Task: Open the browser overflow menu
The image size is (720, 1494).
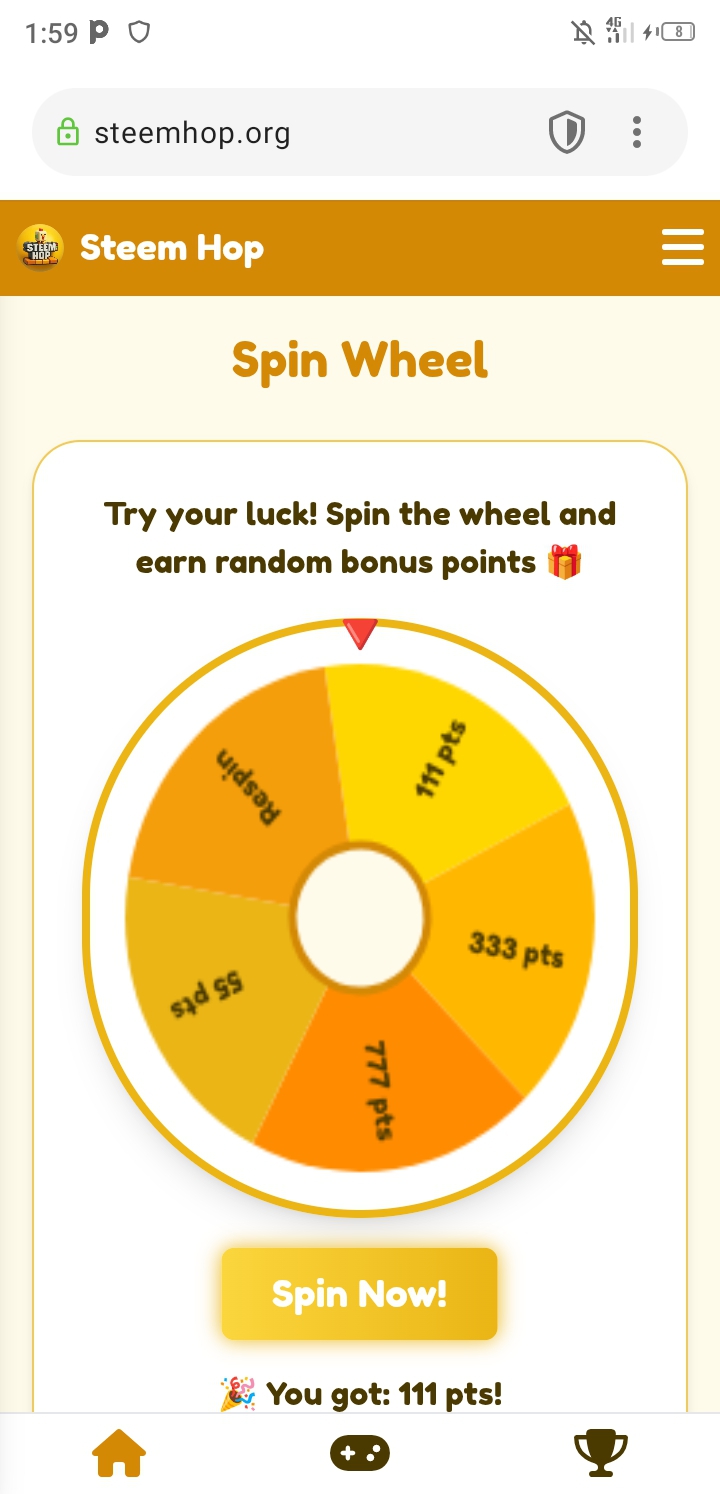Action: [637, 132]
